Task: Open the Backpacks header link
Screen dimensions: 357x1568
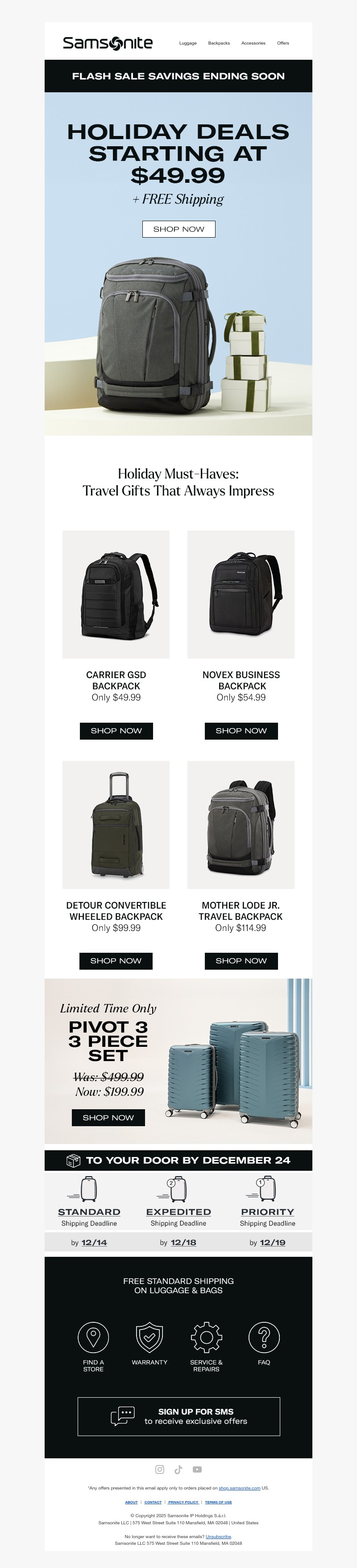Action: click(x=219, y=43)
